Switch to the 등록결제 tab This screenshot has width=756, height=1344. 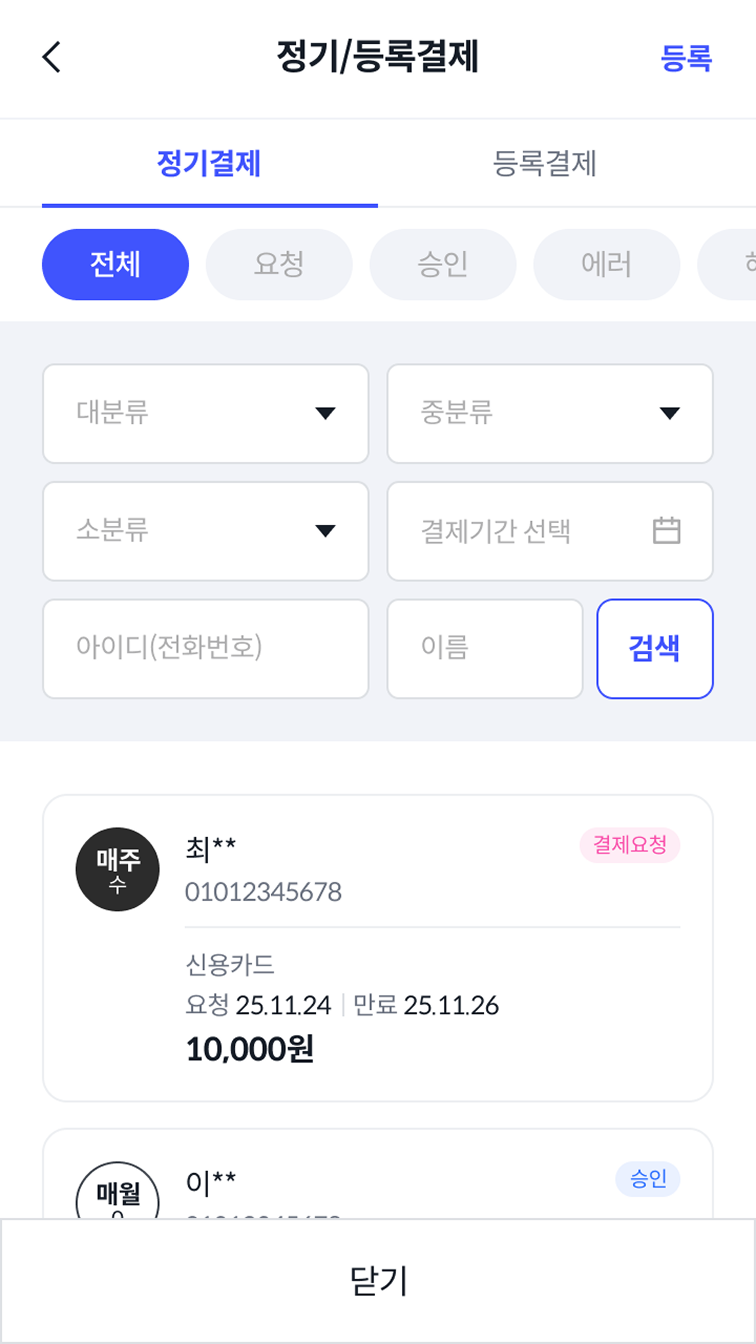click(542, 165)
